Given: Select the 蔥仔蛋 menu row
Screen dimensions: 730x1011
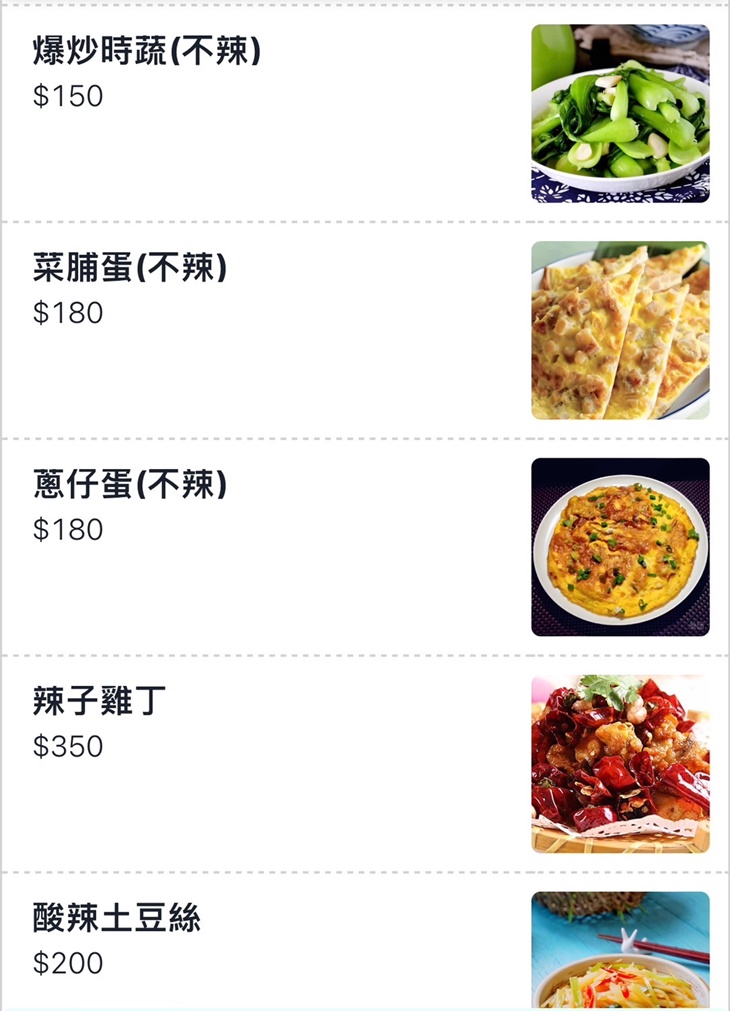Looking at the screenshot, I should click(365, 547).
